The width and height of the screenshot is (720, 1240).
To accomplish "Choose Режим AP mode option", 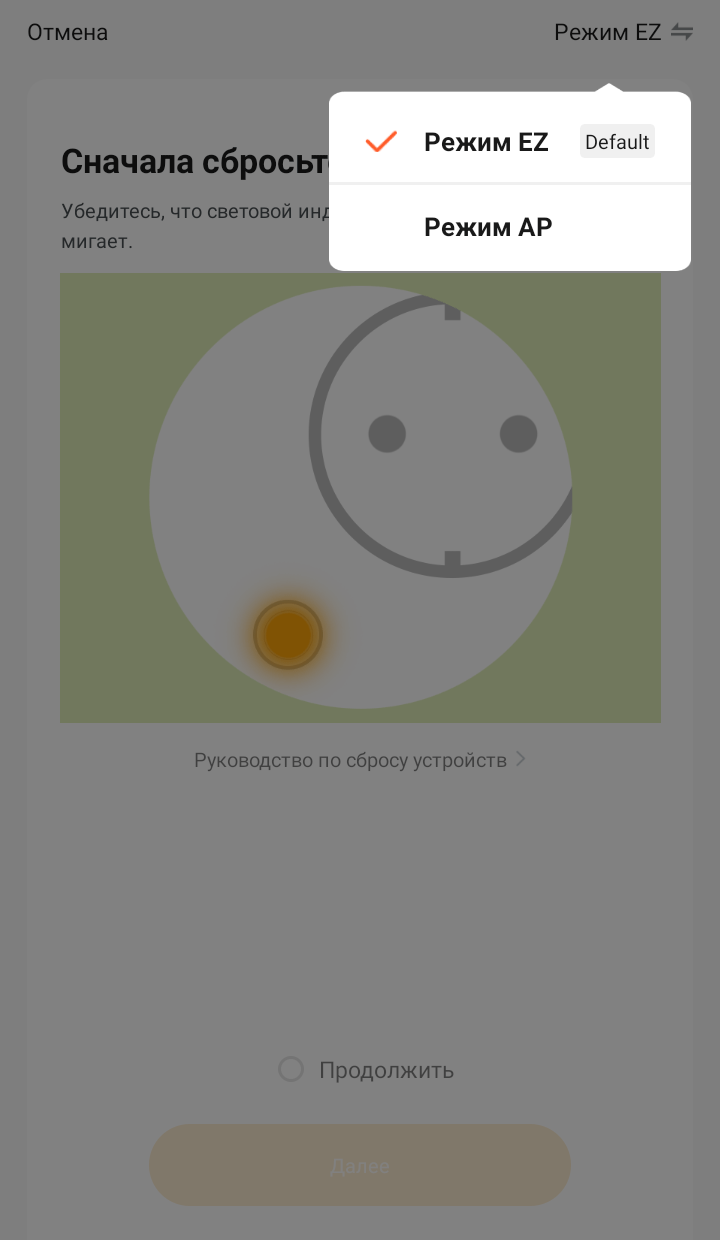I will tap(488, 228).
